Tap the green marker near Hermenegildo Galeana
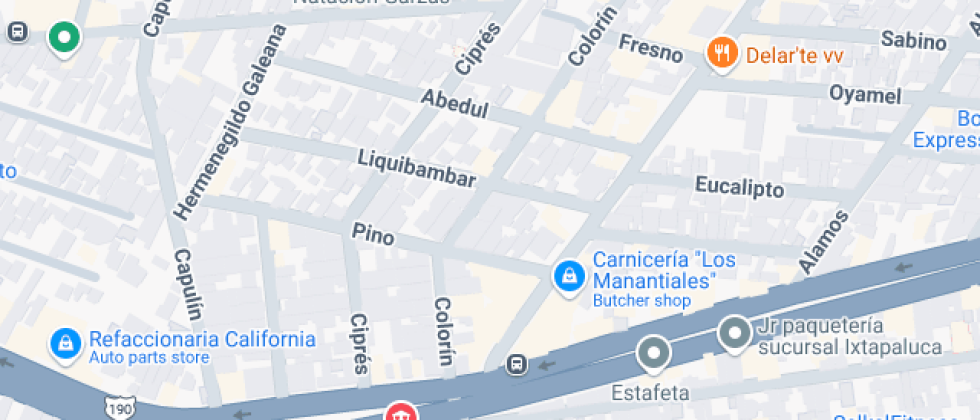Viewport: 980px width, 420px height. pyautogui.click(x=65, y=38)
